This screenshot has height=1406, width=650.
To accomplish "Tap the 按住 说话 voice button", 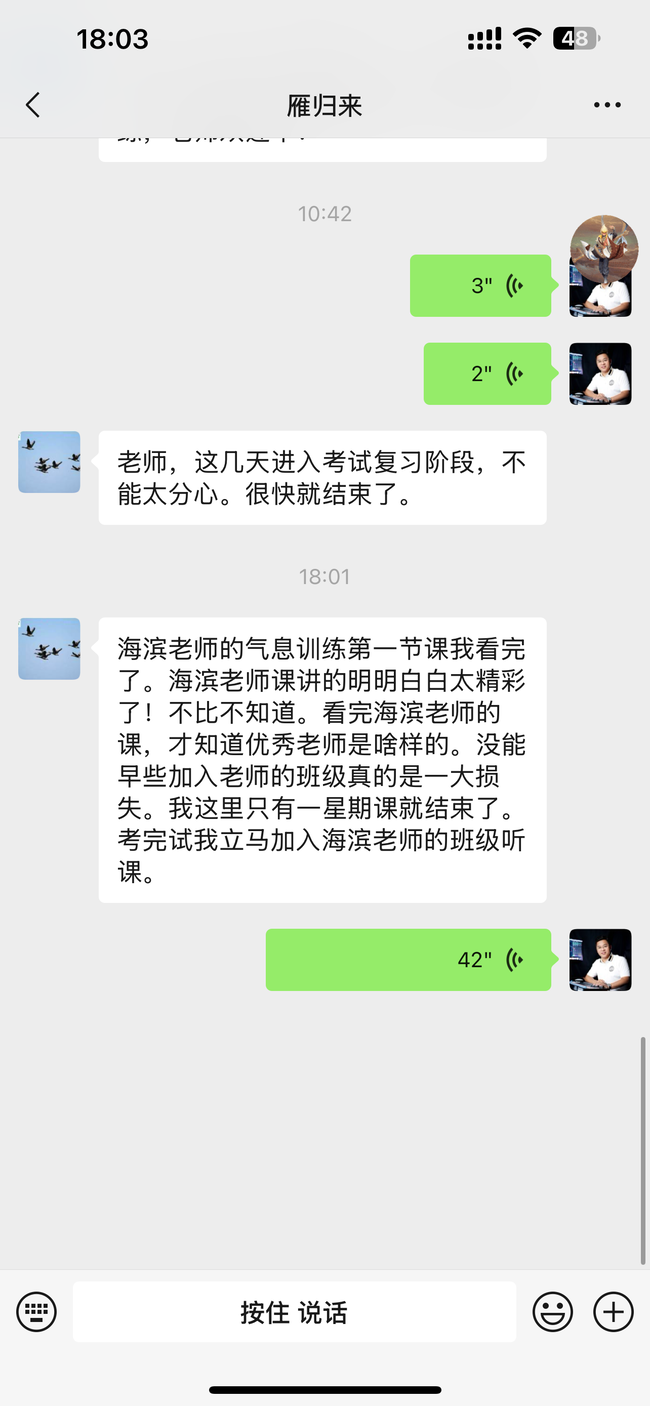I will coord(294,1312).
